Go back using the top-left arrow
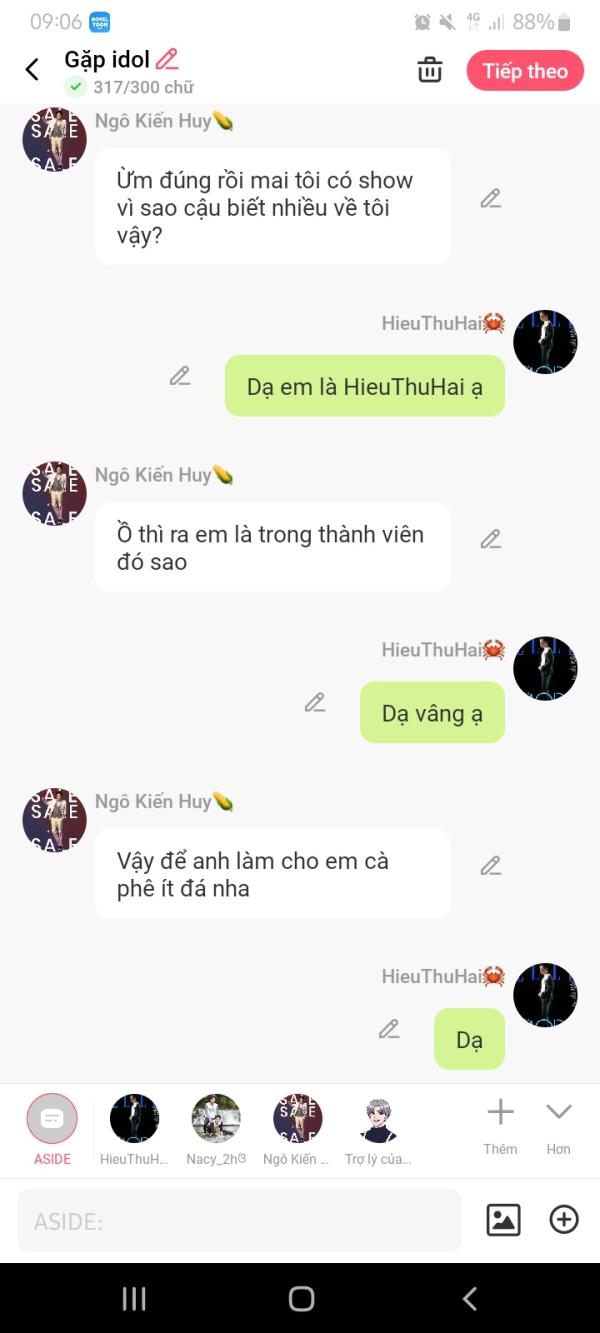The image size is (600, 1333). (32, 69)
